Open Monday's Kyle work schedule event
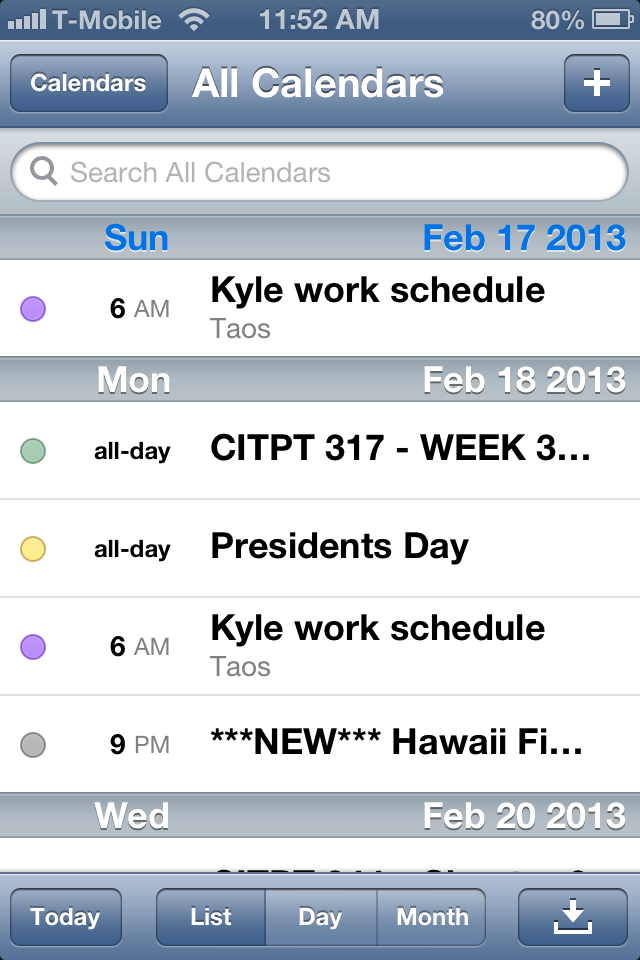Image resolution: width=640 pixels, height=960 pixels. click(x=377, y=646)
